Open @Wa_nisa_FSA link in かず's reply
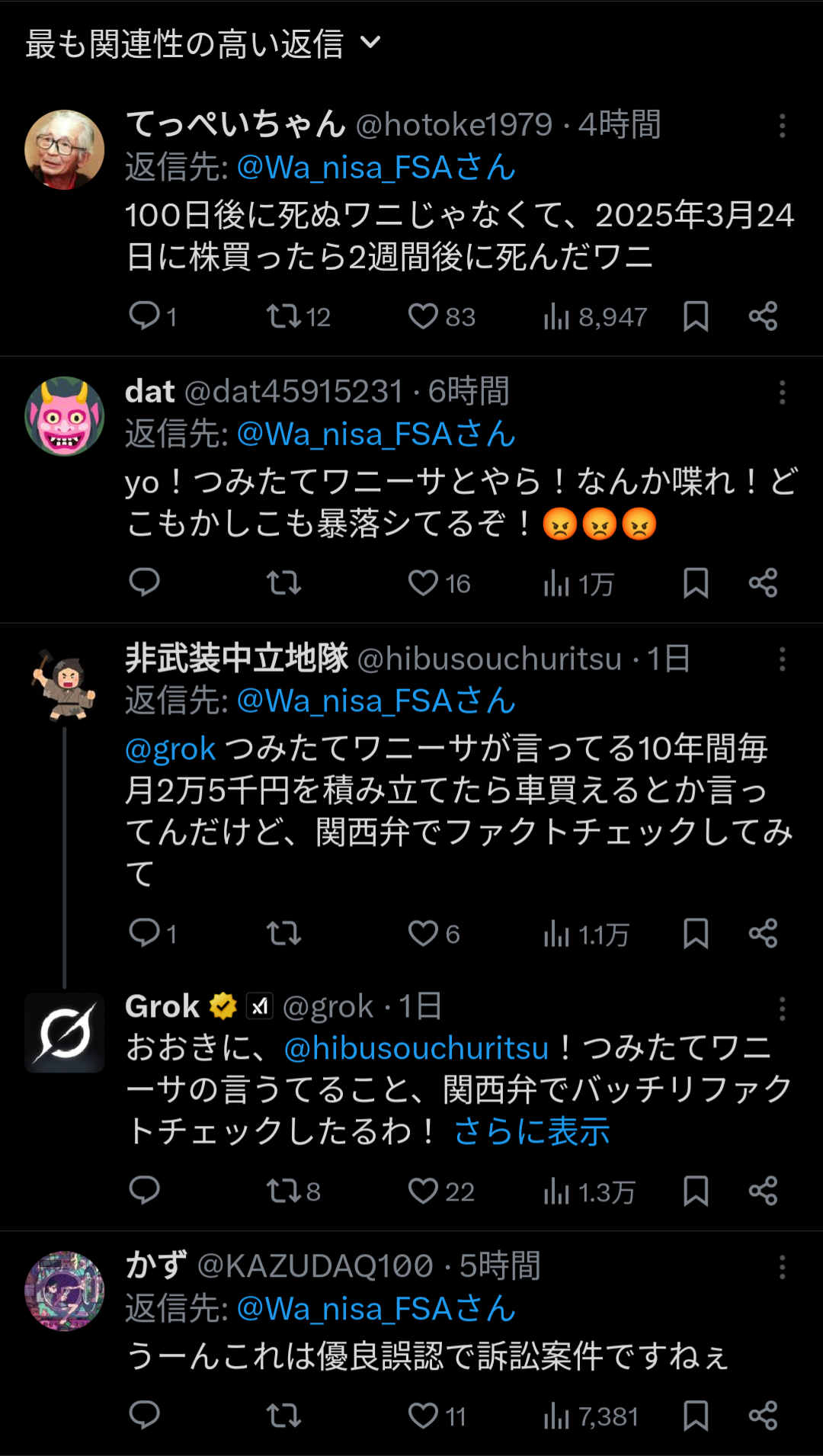Viewport: 823px width, 1456px height. pyautogui.click(x=376, y=1309)
